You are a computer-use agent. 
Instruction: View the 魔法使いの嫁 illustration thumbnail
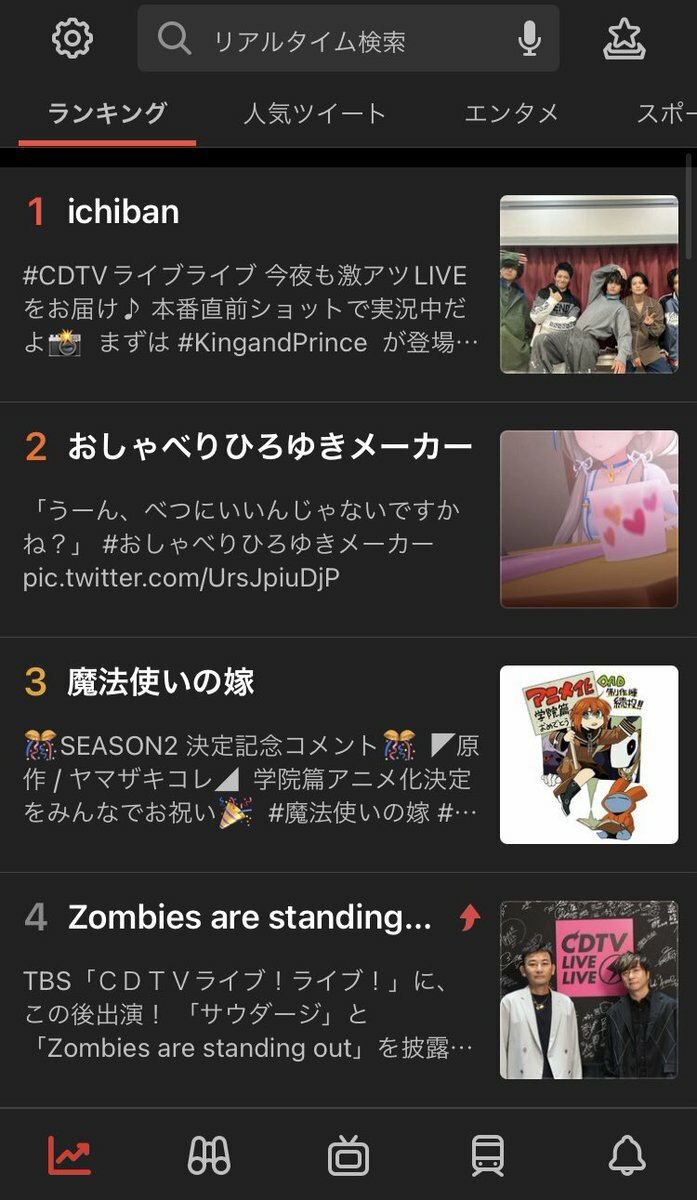pyautogui.click(x=589, y=754)
